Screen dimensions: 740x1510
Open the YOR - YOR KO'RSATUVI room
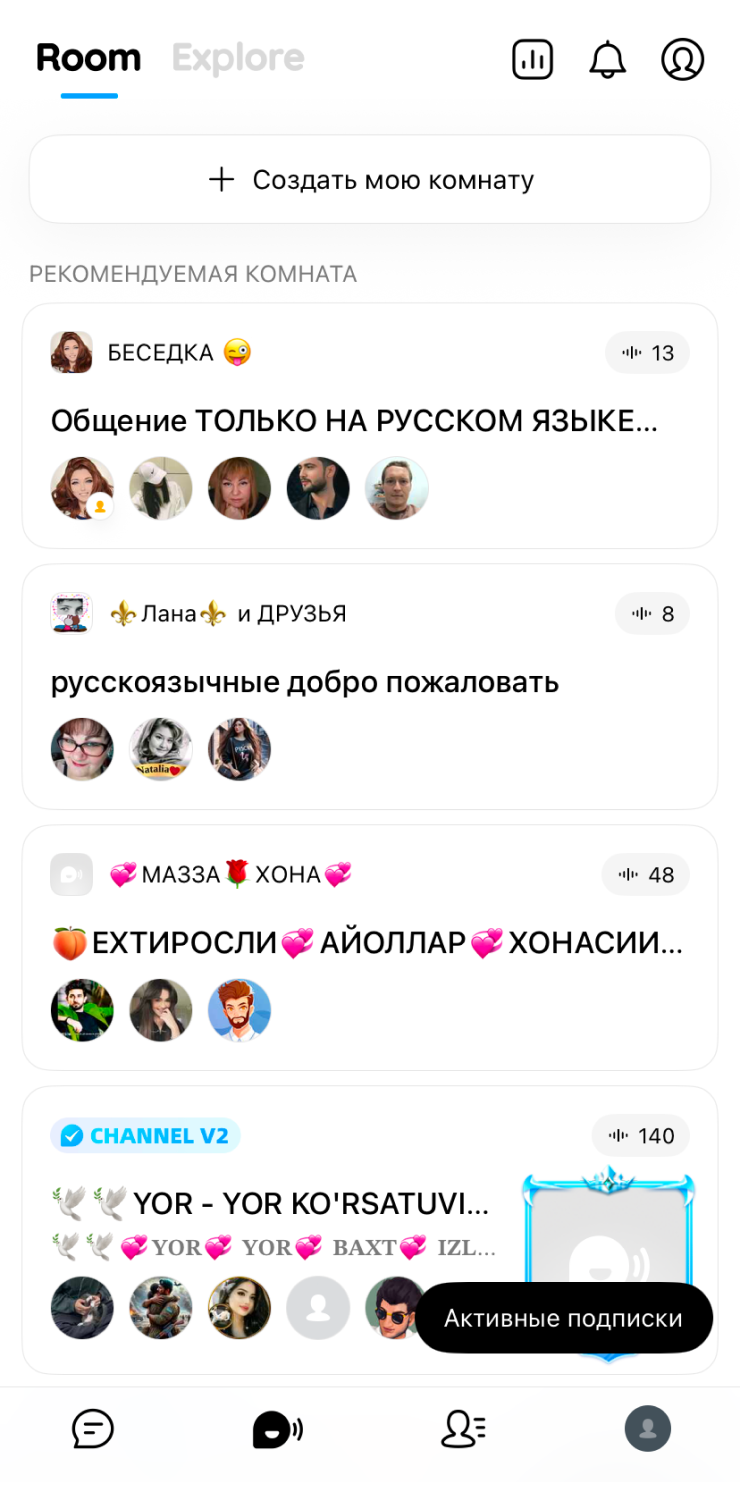(x=270, y=1204)
